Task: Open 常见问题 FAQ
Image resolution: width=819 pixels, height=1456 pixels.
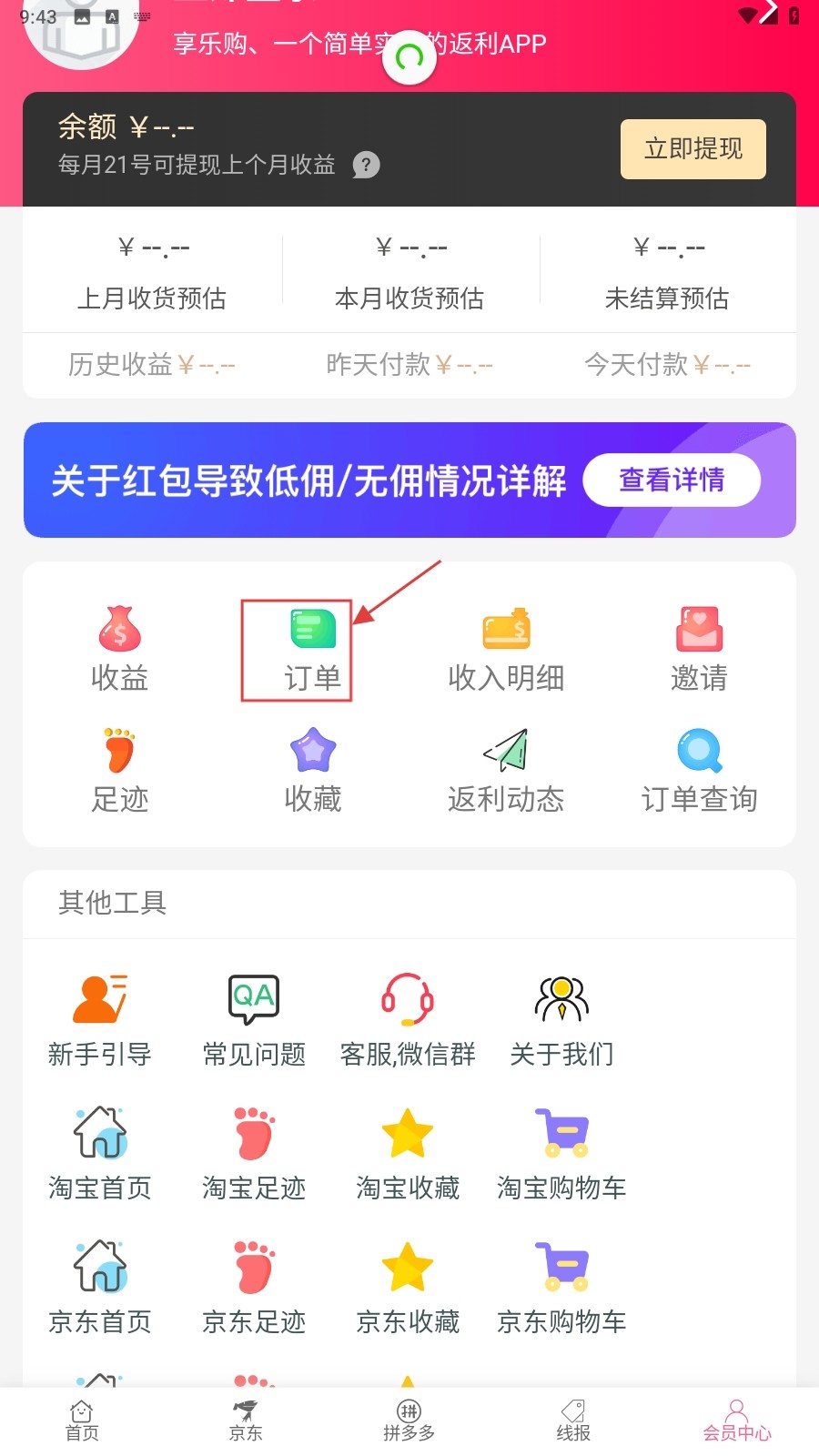Action: point(254,1020)
